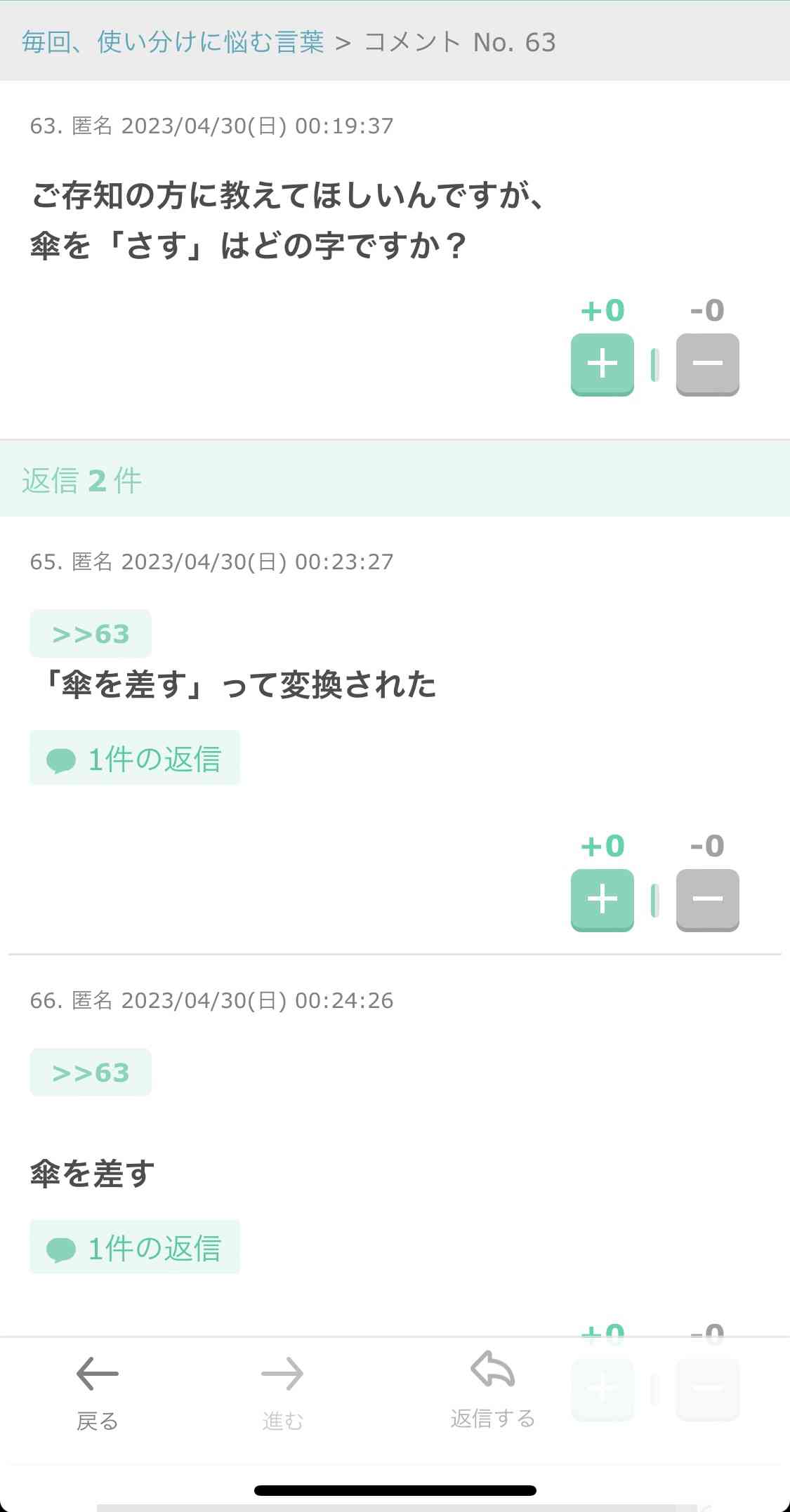The height and width of the screenshot is (1512, 790).
Task: Downvote comment 65 with the minus button
Action: [707, 900]
